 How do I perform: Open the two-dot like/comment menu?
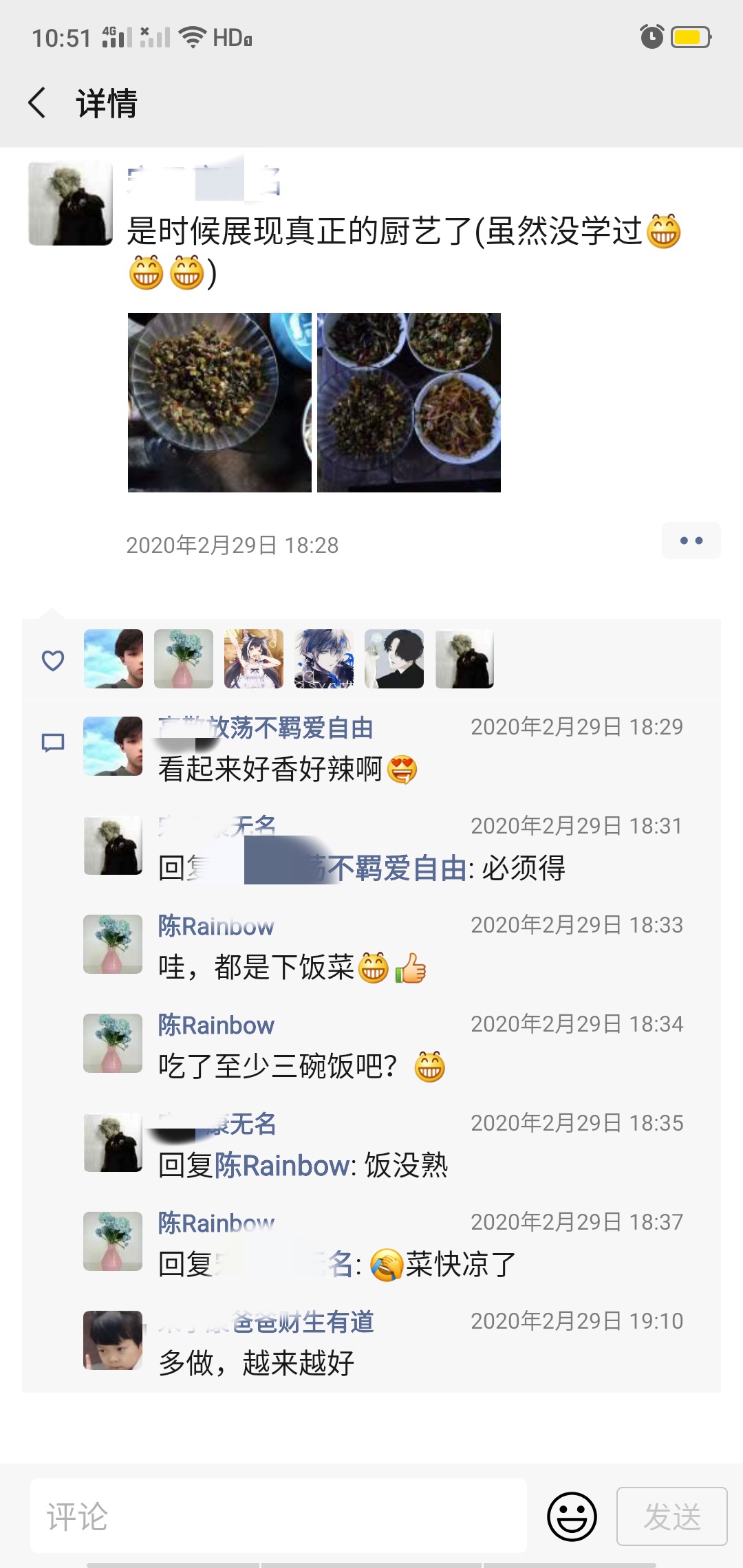coord(691,541)
